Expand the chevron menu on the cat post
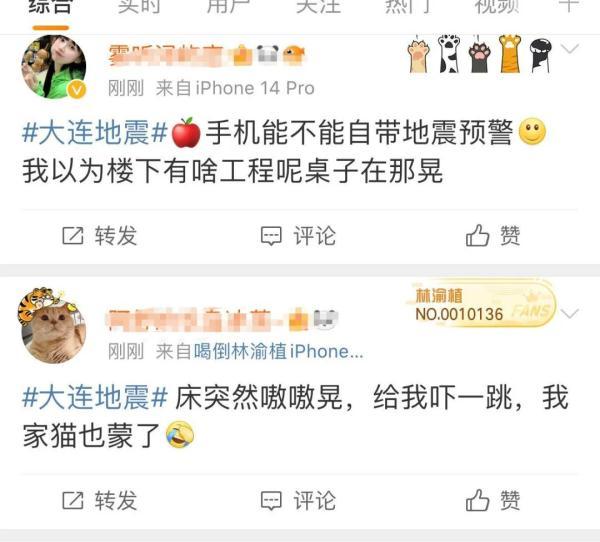 [x=571, y=314]
